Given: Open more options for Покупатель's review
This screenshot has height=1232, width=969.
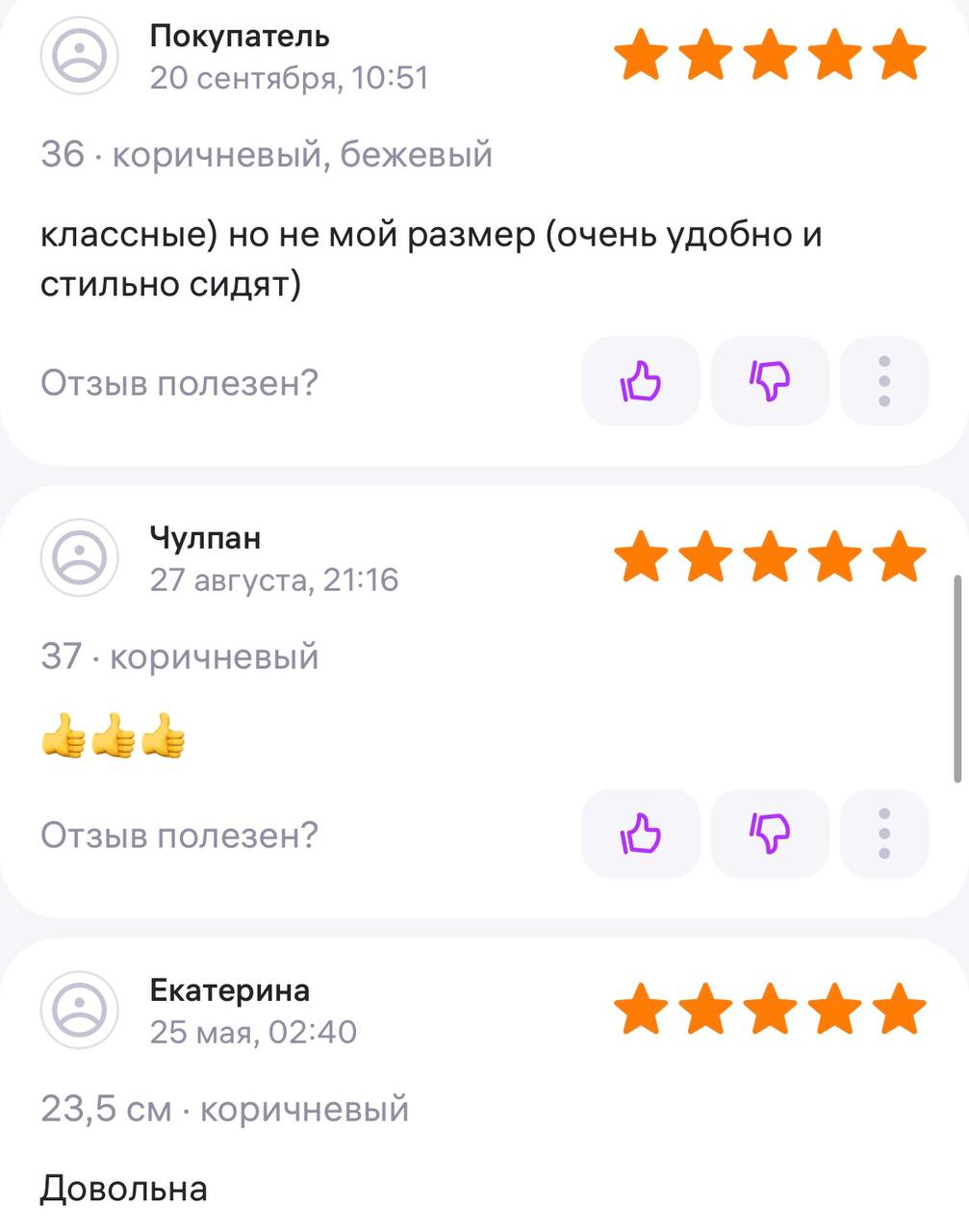Looking at the screenshot, I should (884, 382).
